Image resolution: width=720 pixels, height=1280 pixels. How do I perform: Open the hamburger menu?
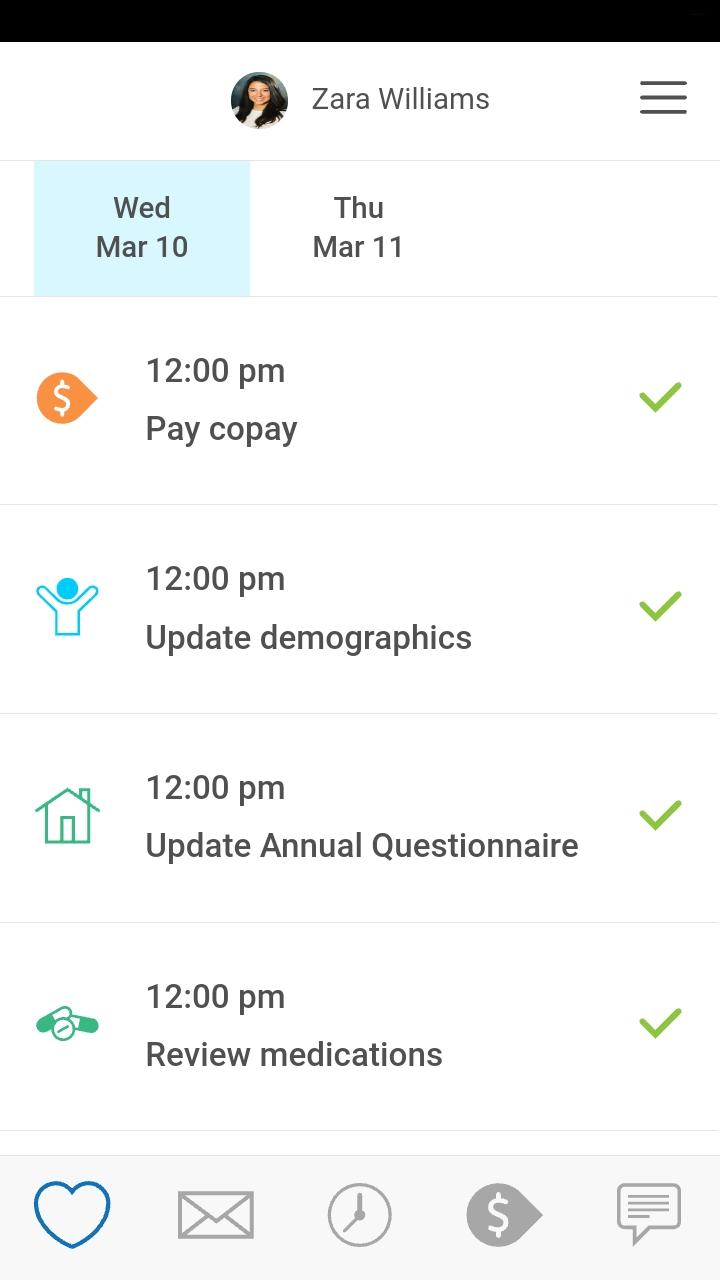(x=663, y=98)
